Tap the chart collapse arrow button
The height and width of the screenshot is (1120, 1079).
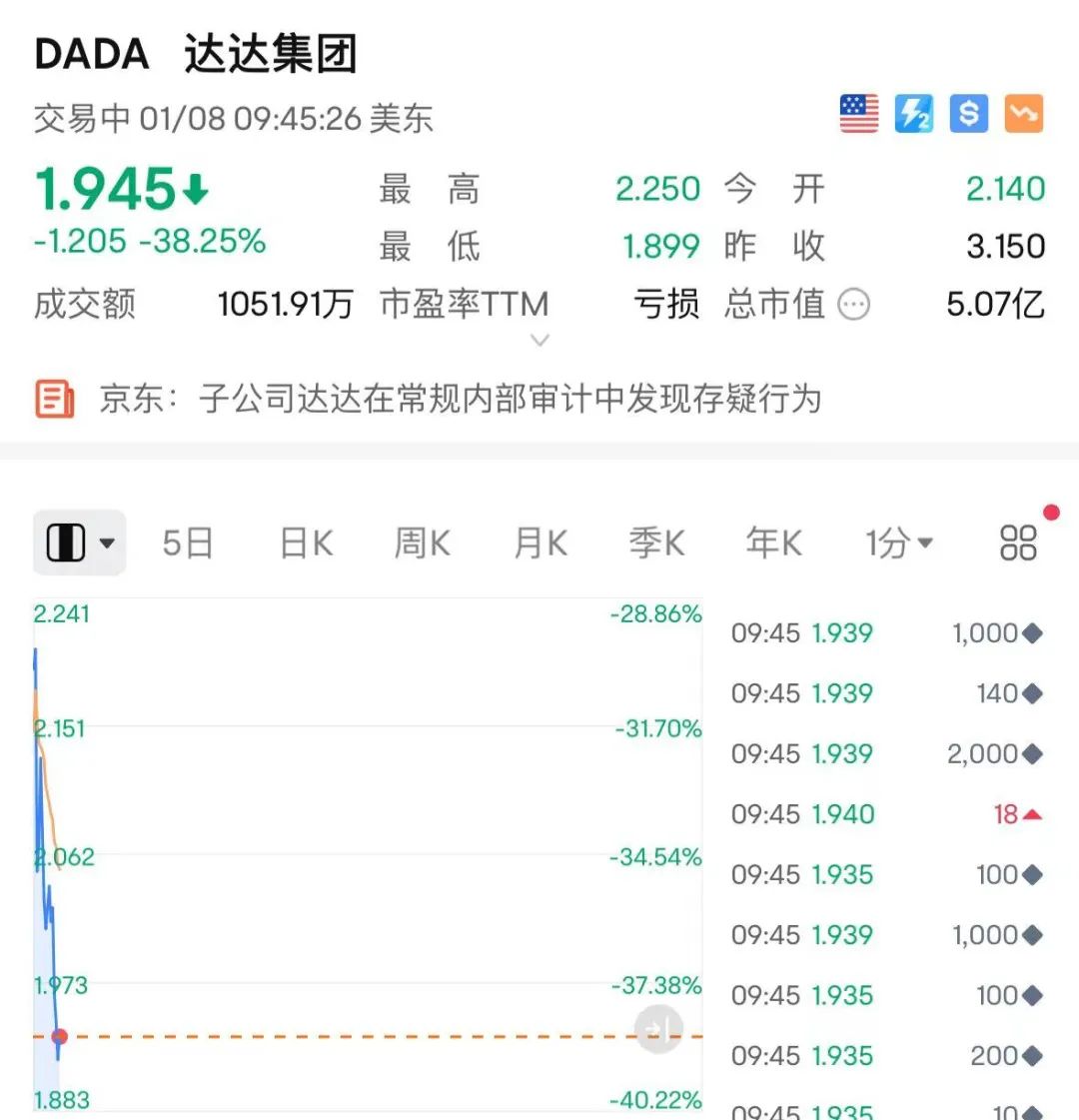658,1029
